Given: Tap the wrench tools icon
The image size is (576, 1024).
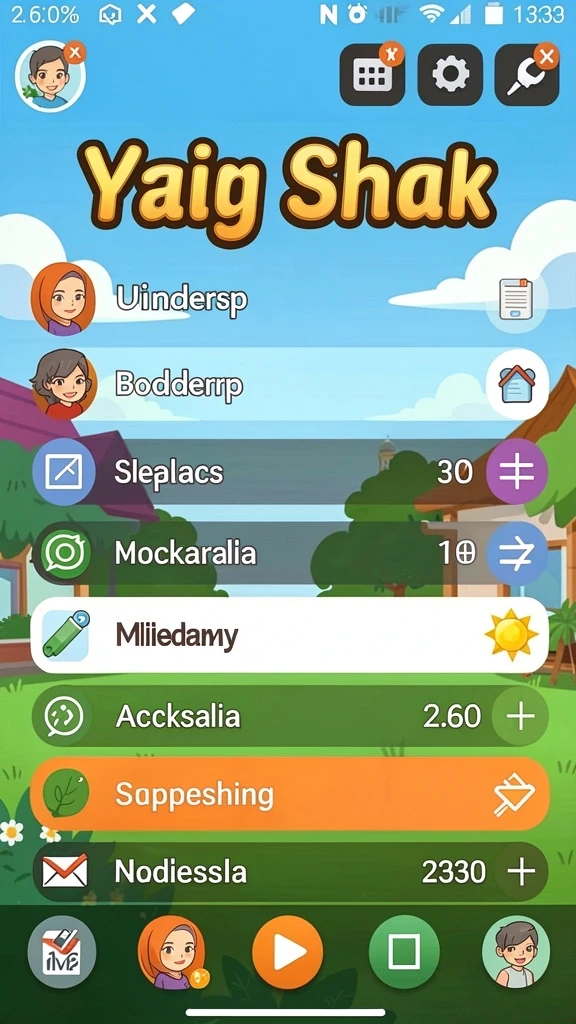Looking at the screenshot, I should 527,75.
